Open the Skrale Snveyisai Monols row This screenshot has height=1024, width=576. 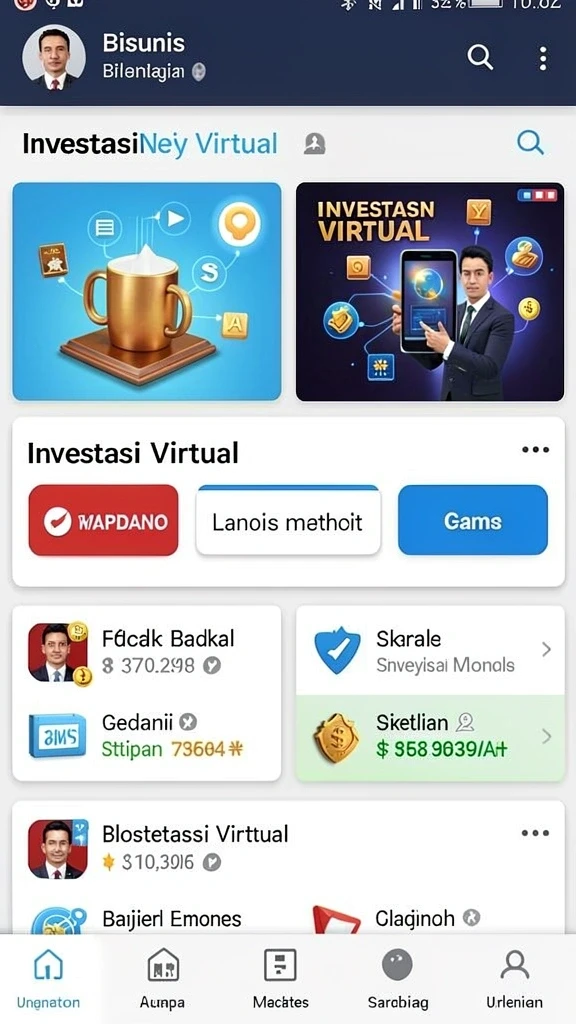tap(430, 650)
